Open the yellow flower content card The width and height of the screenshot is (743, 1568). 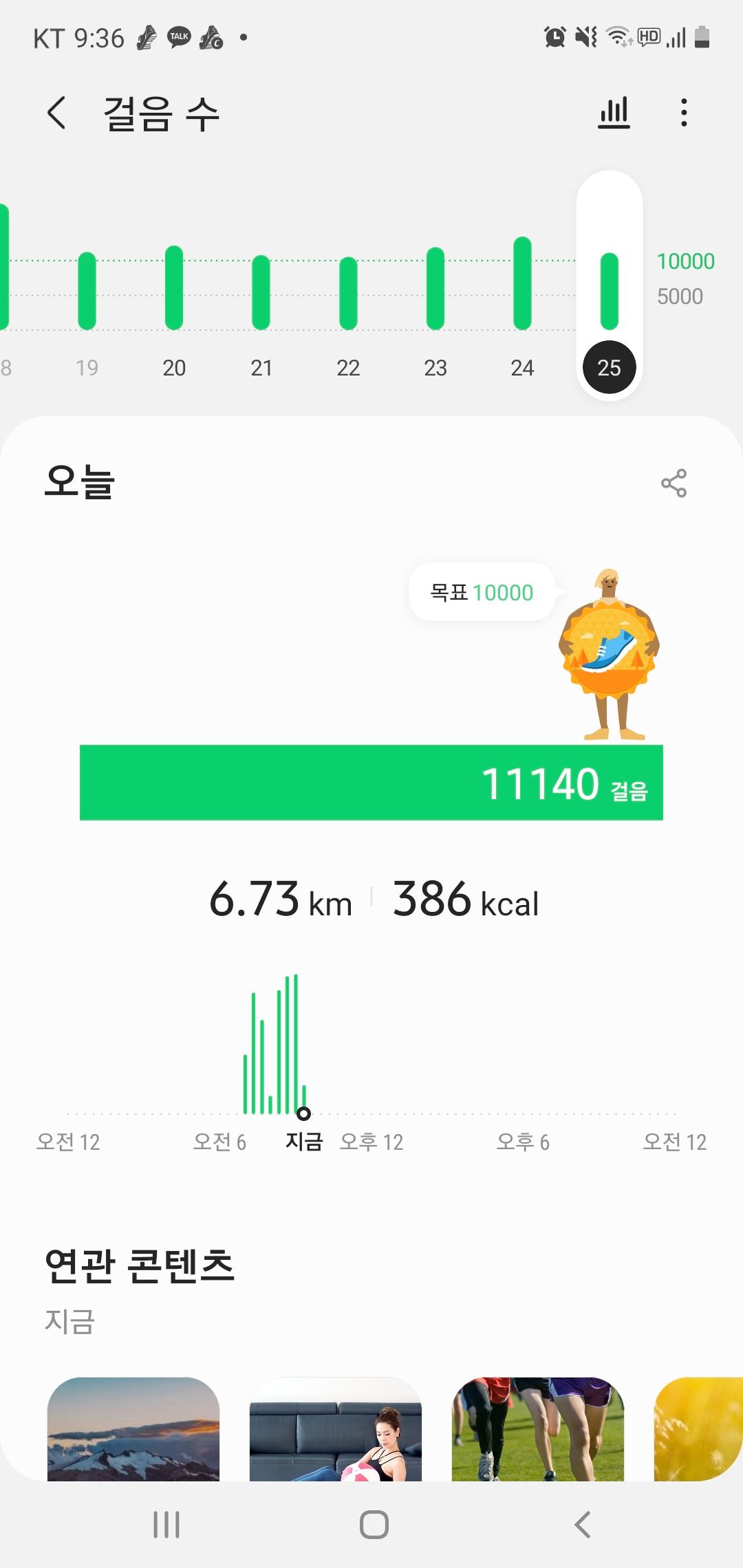pyautogui.click(x=698, y=1429)
